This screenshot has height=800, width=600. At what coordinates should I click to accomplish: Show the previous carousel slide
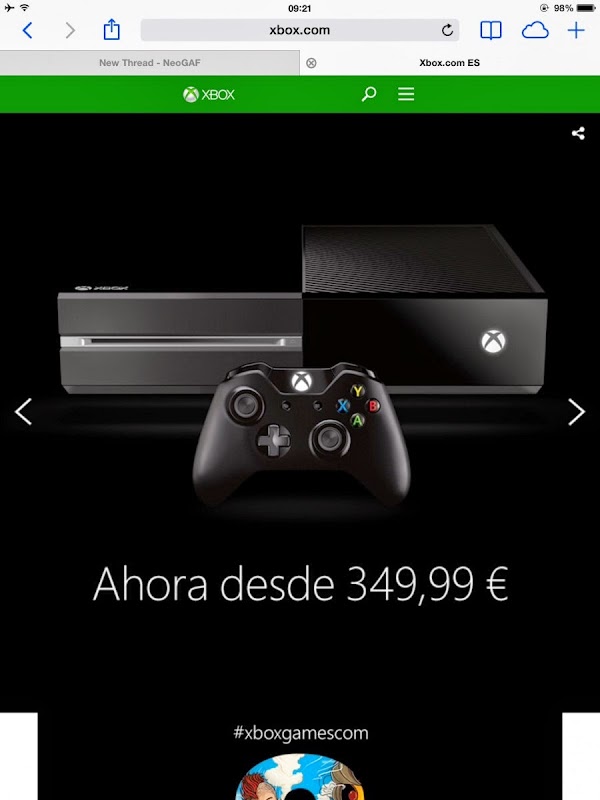coord(24,411)
